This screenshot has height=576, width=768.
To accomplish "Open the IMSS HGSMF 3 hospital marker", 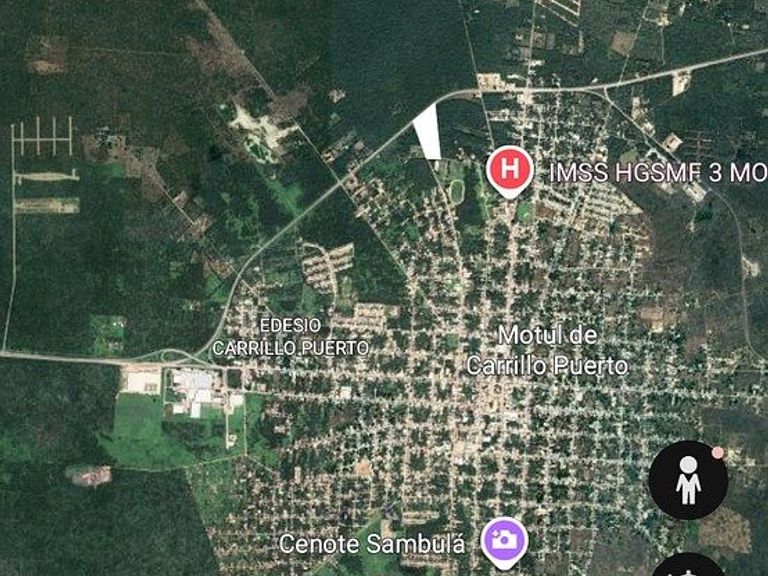I will tap(509, 170).
